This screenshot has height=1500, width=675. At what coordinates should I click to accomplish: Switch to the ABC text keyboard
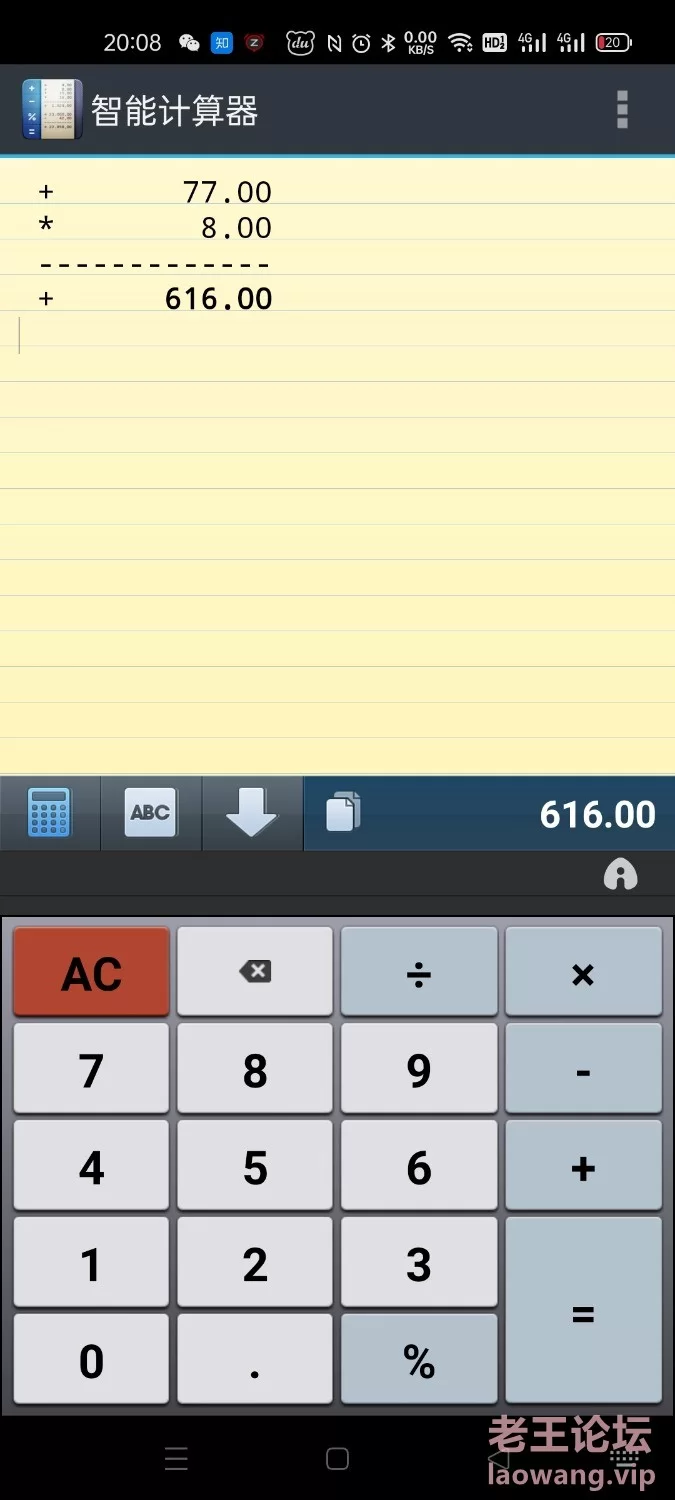point(151,813)
